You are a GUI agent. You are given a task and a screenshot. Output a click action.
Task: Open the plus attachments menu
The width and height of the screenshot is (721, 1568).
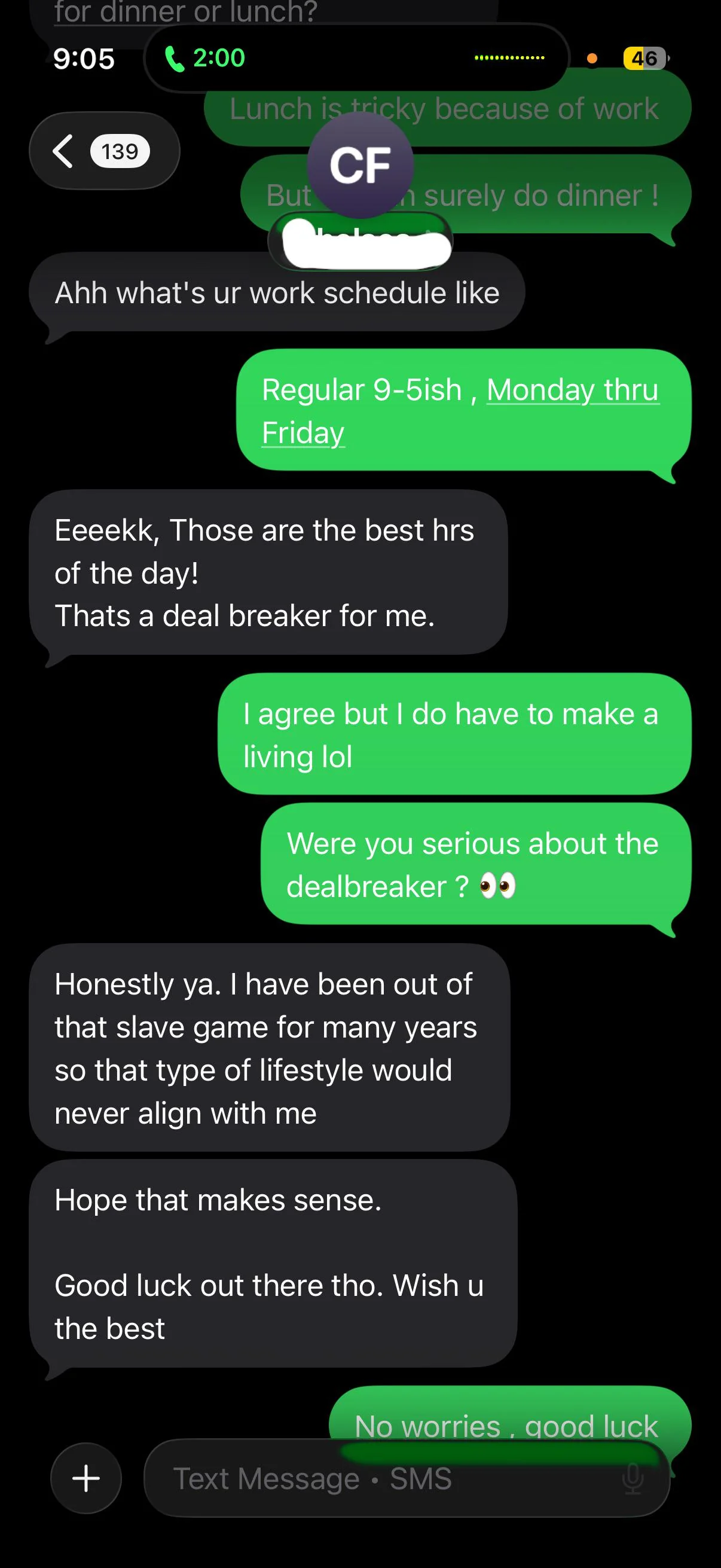click(87, 1478)
